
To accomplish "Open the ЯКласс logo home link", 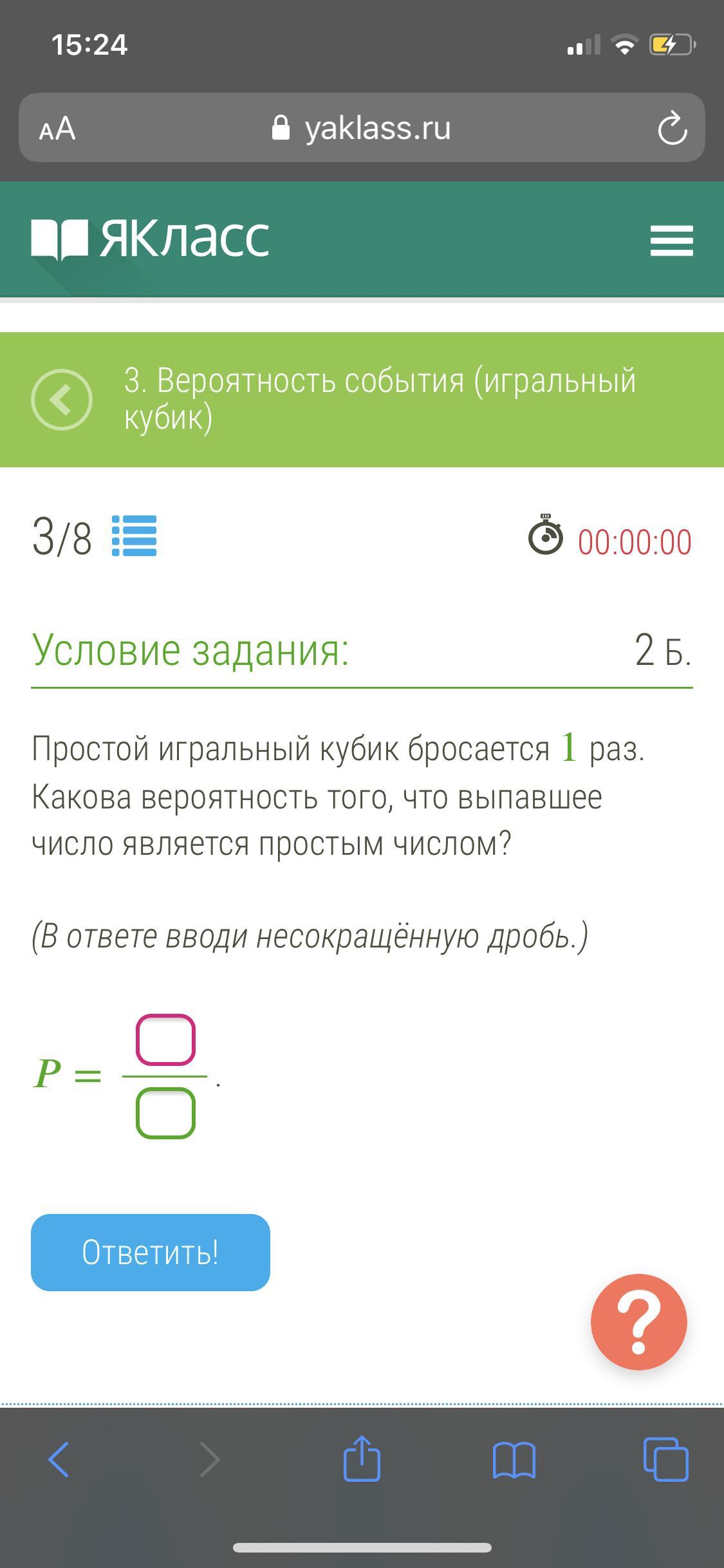I will pos(150,239).
